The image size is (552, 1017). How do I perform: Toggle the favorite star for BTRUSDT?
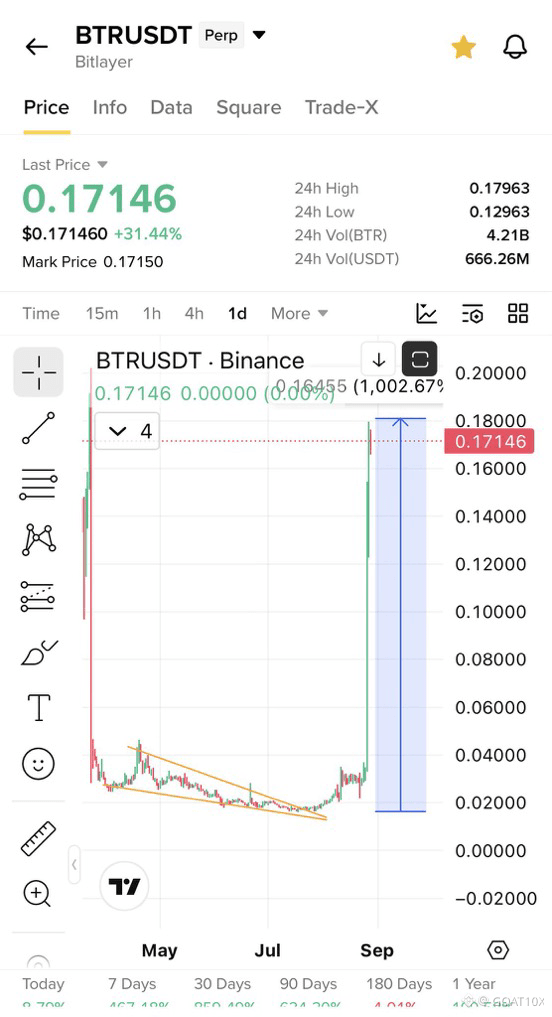463,47
